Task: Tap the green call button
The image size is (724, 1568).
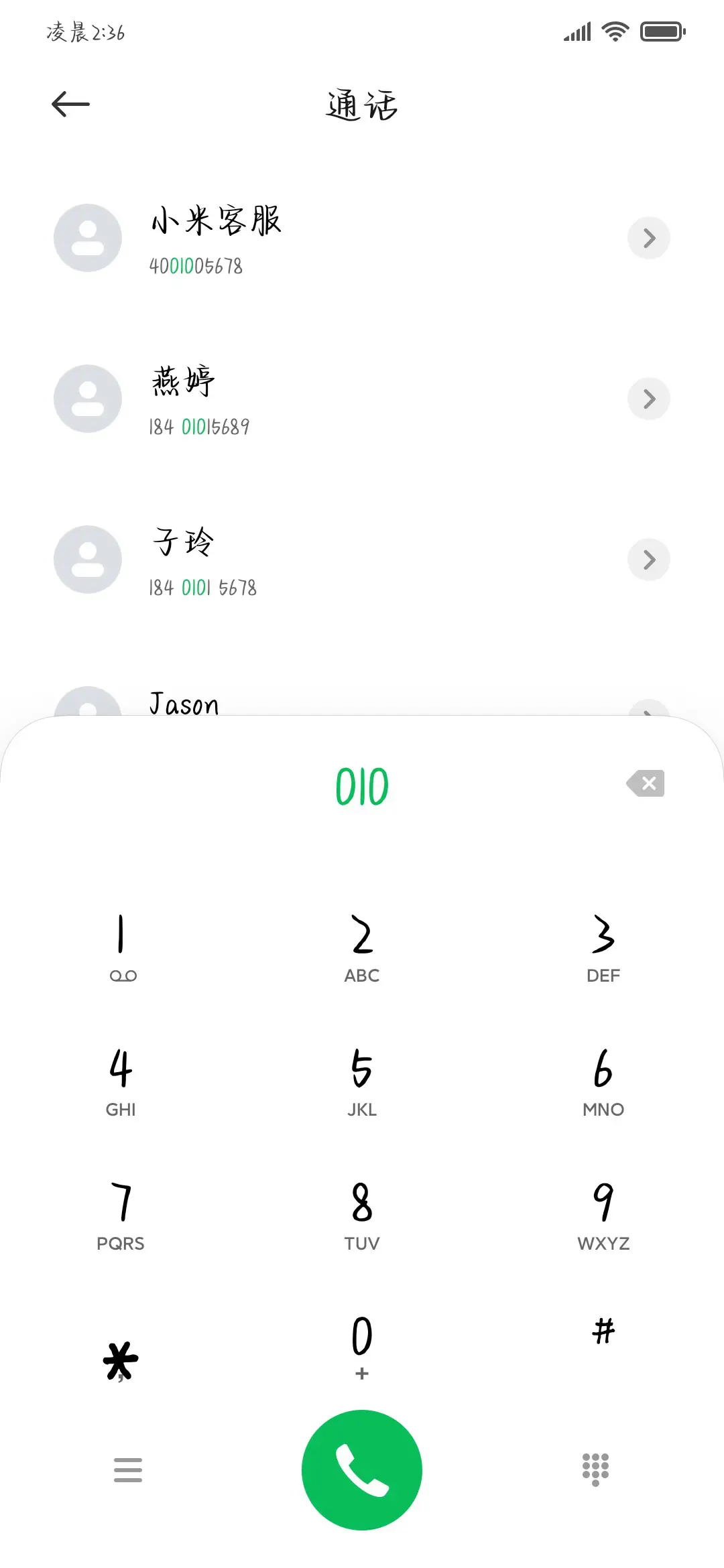Action: [361, 1469]
